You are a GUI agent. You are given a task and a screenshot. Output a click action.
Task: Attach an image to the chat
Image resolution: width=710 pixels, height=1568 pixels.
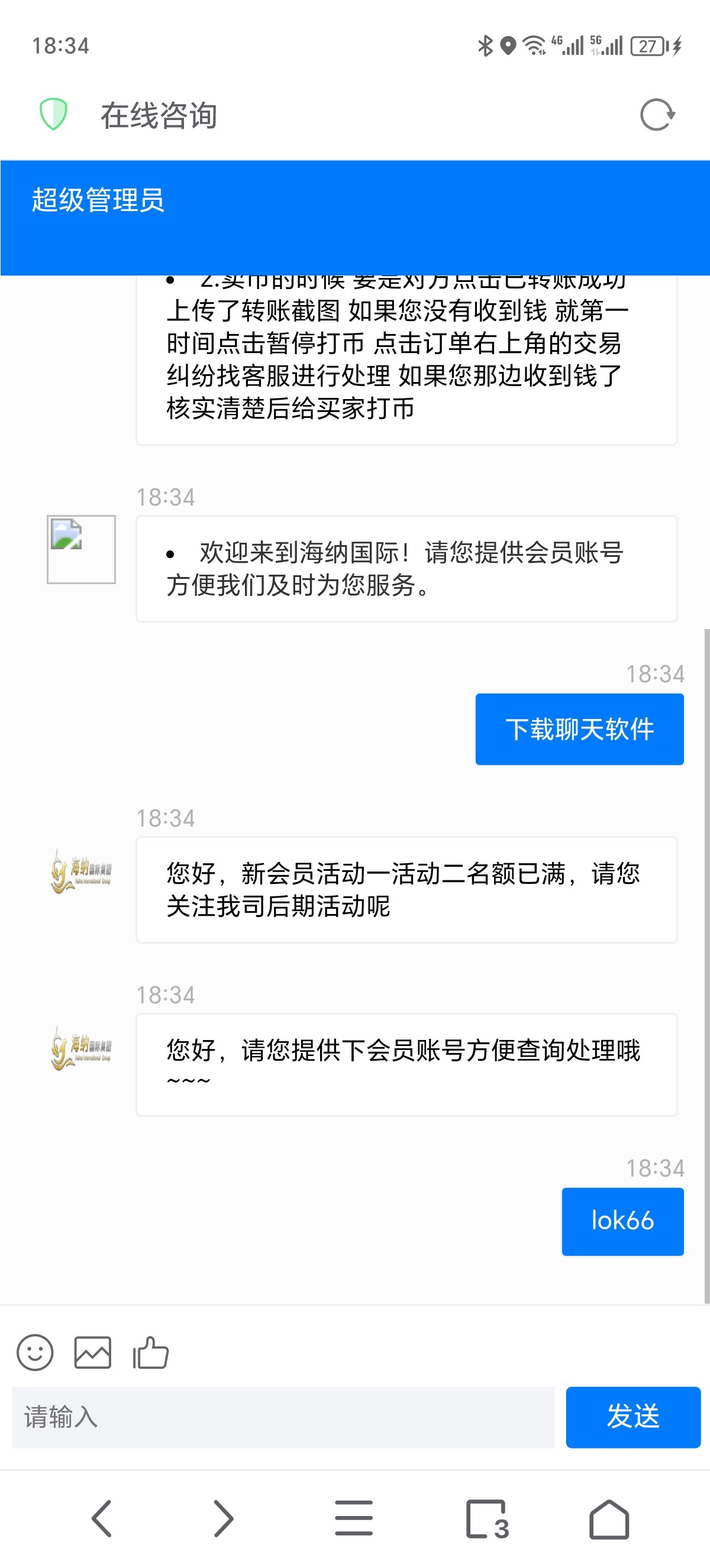click(x=92, y=1353)
